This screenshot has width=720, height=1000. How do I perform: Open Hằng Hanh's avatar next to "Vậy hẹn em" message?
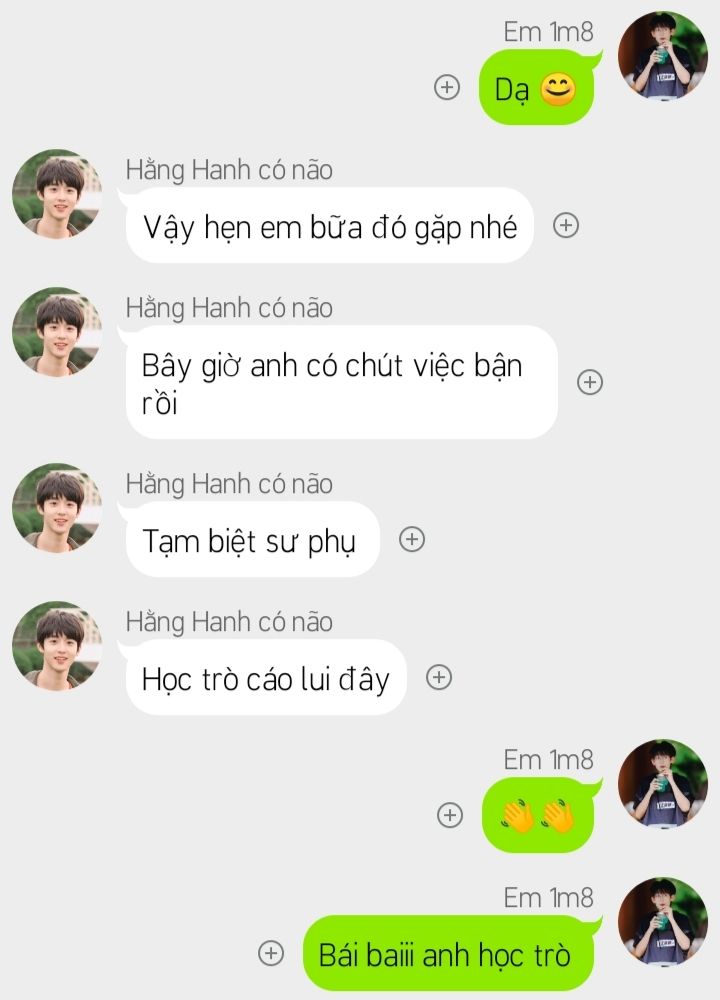tap(57, 194)
